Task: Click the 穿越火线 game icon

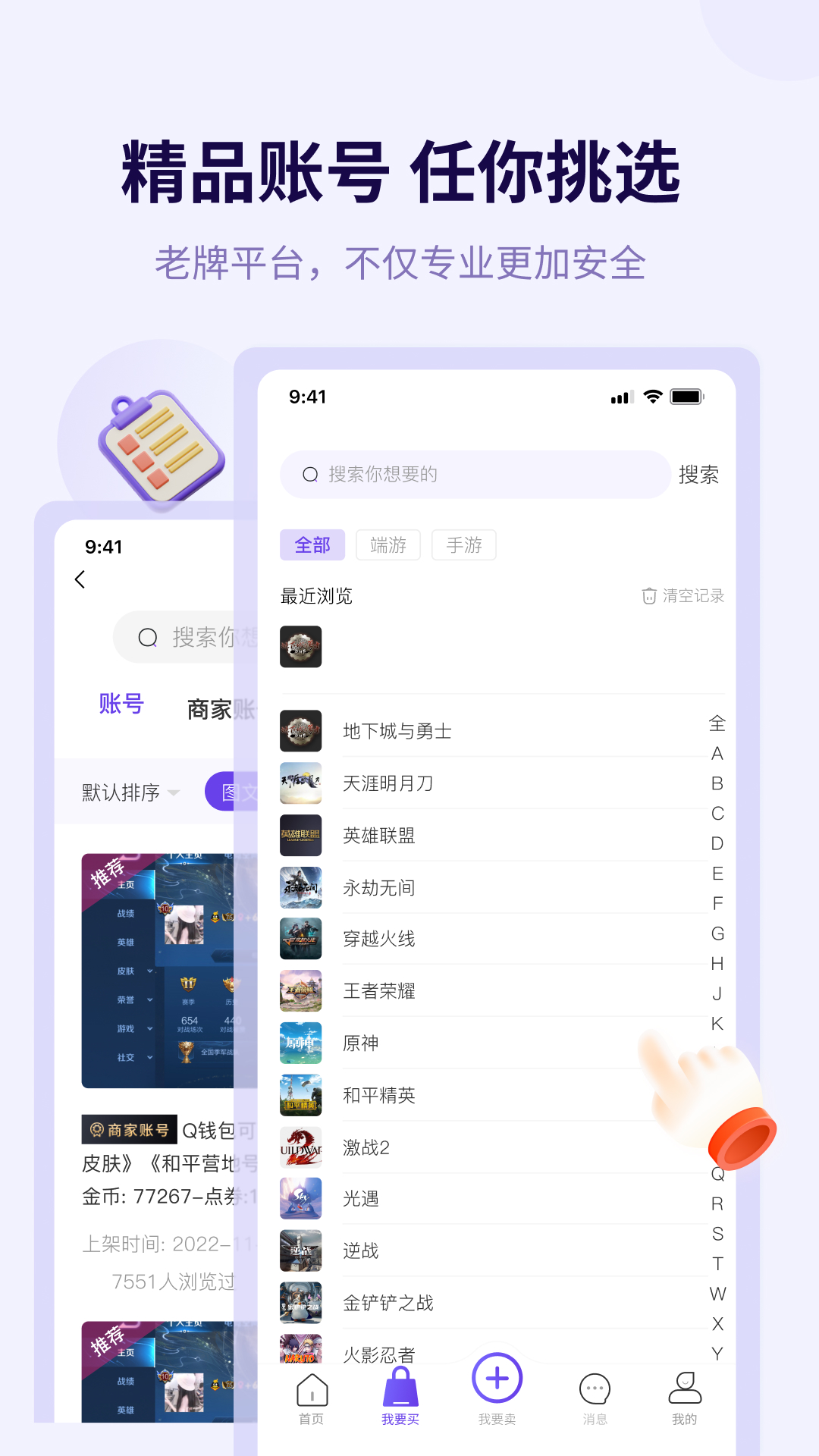Action: pos(300,939)
